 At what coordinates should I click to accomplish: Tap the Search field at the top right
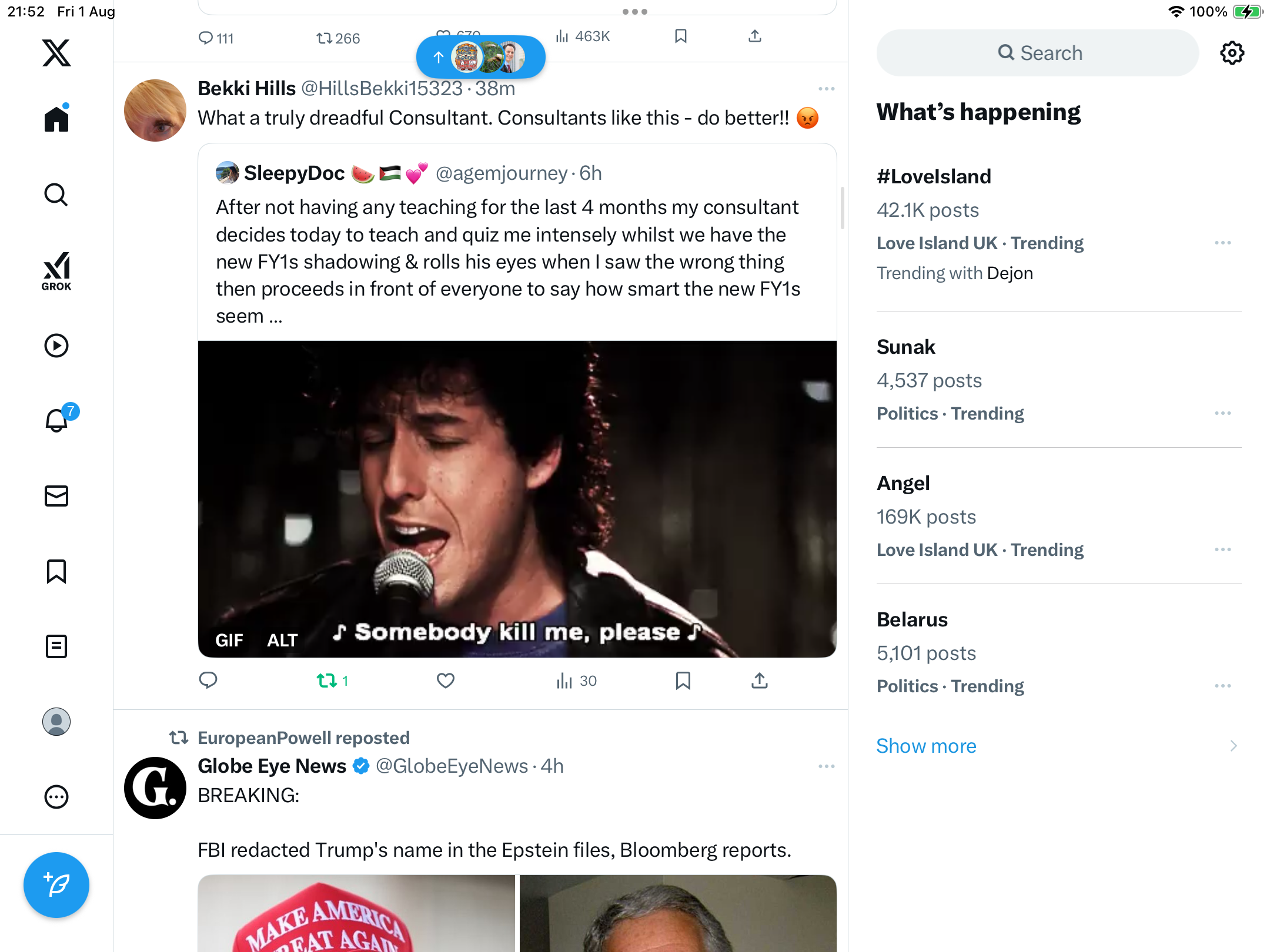click(x=1038, y=53)
